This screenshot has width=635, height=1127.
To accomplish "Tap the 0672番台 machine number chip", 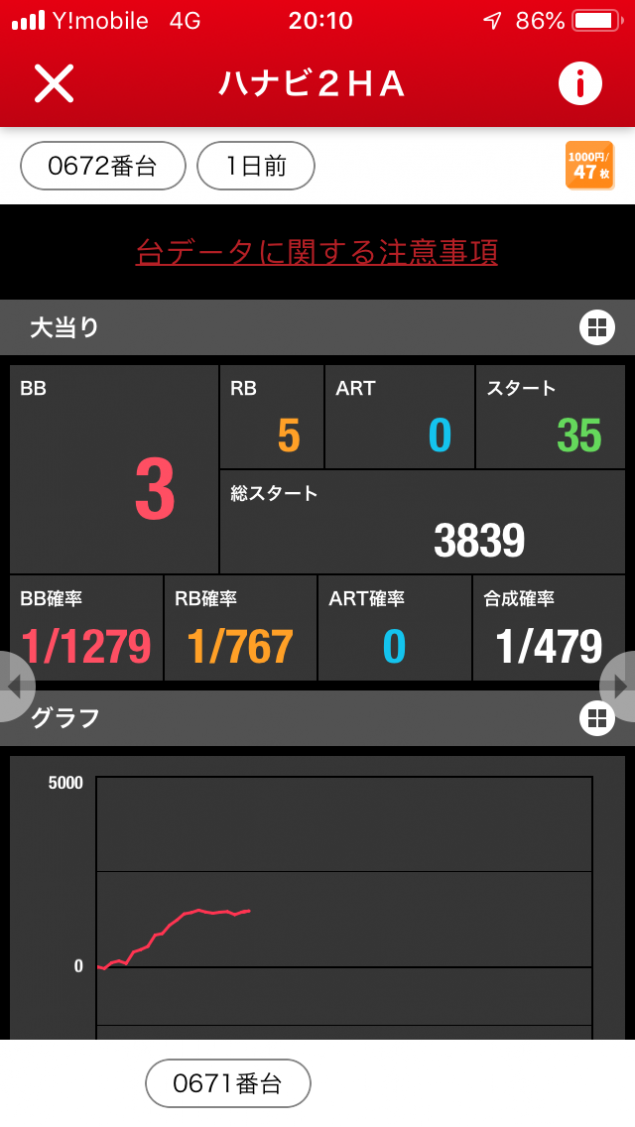I will point(103,166).
